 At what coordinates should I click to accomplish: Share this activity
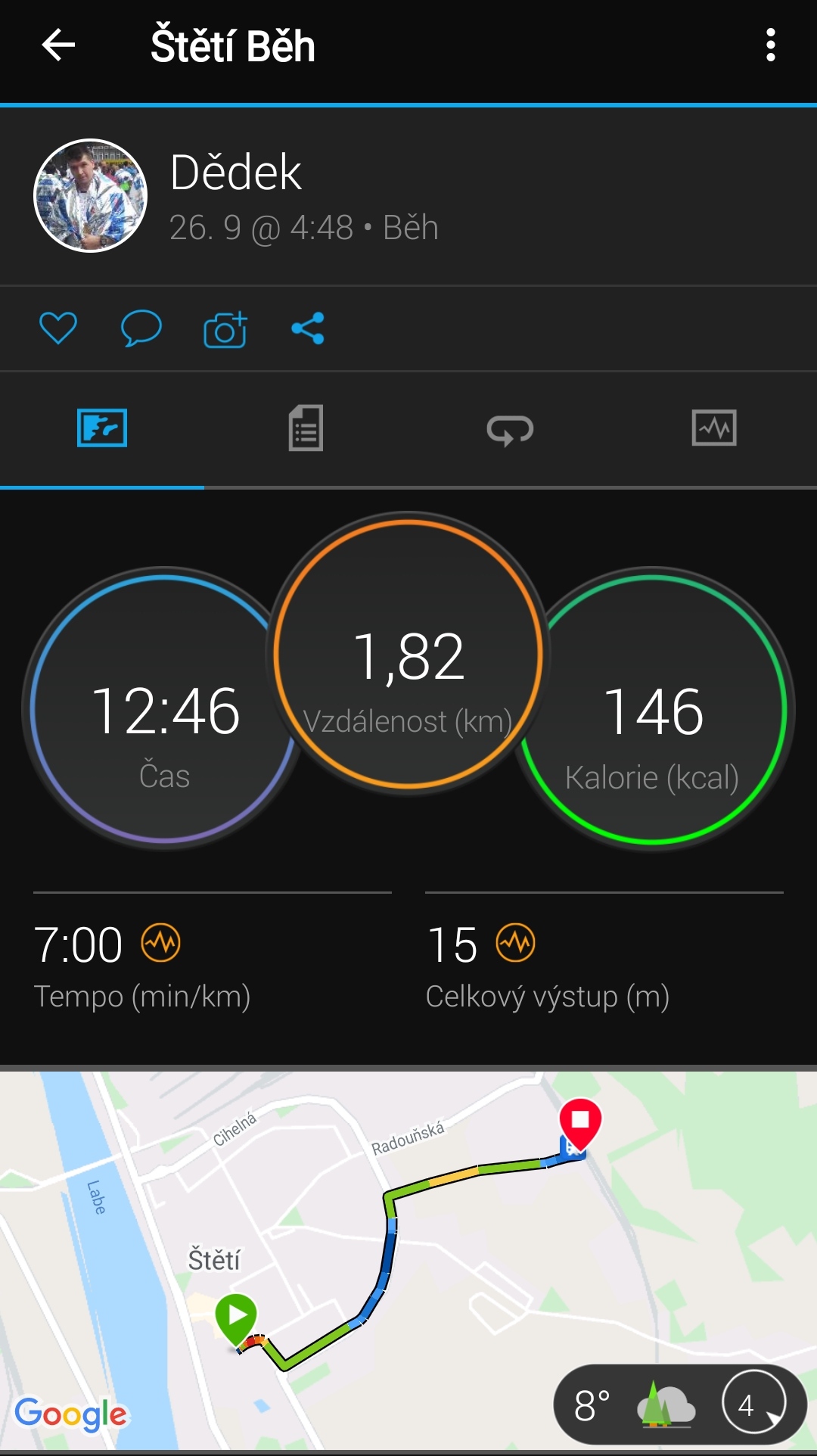[x=308, y=328]
